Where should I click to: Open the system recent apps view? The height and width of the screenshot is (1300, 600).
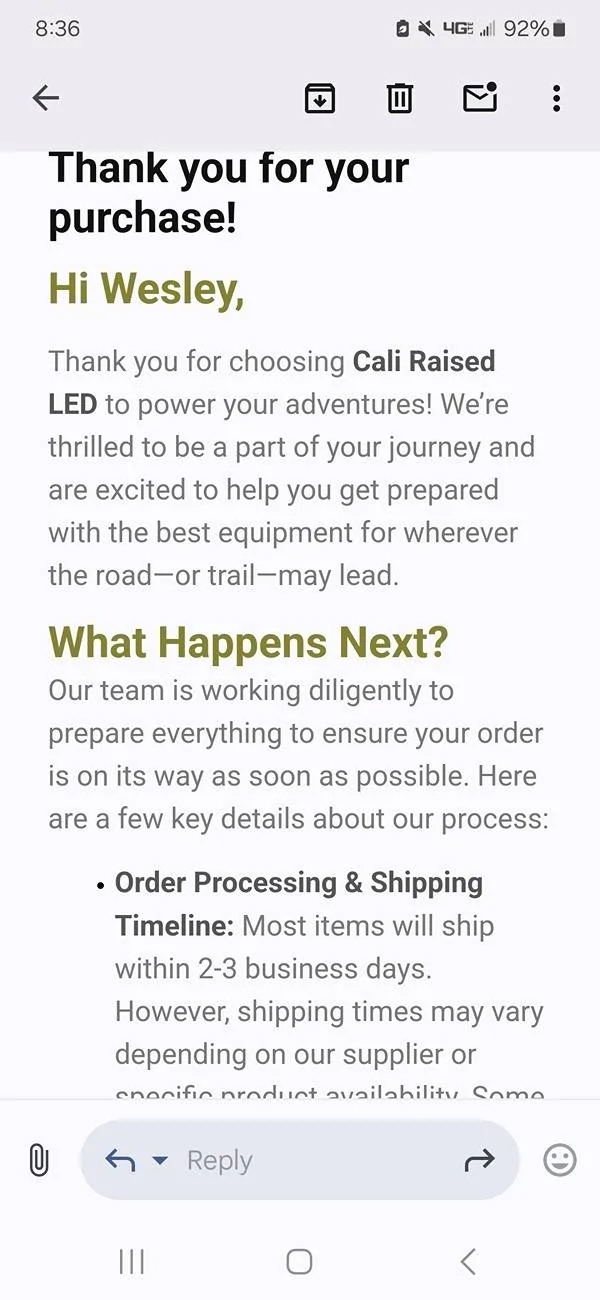coord(132,1262)
